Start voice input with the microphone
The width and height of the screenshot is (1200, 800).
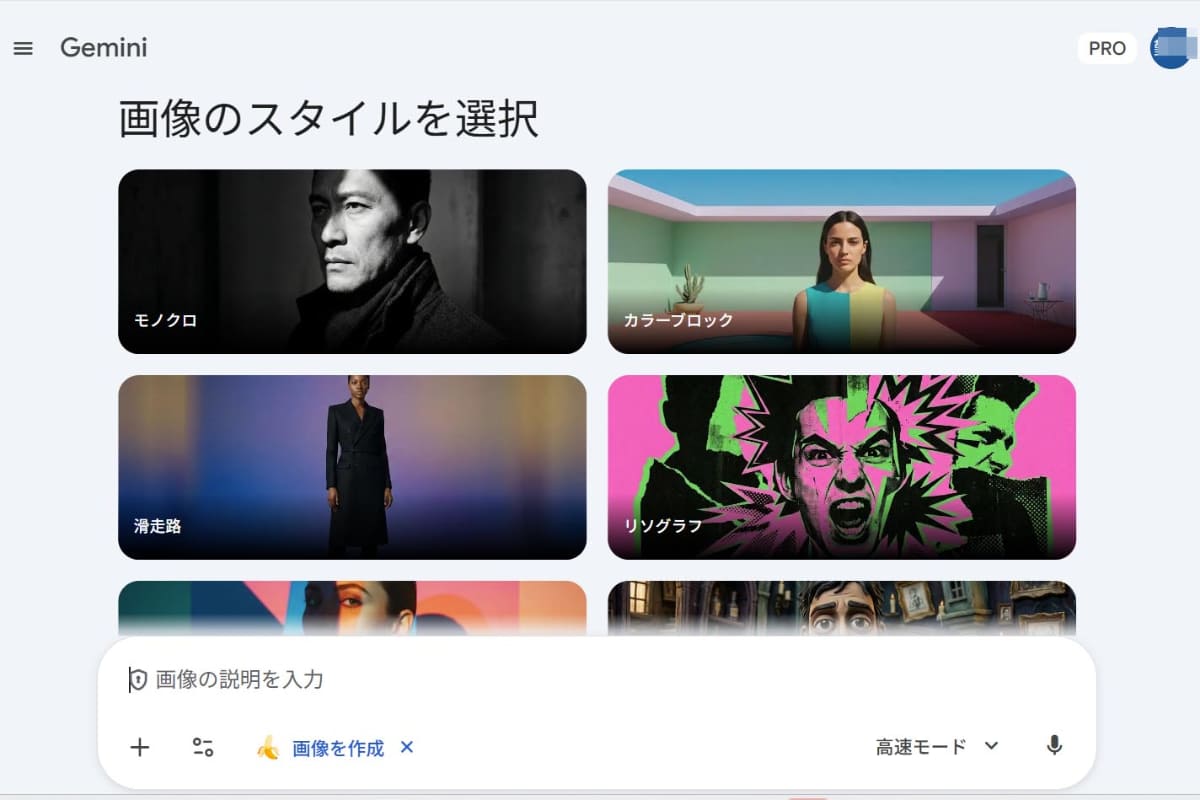1054,746
